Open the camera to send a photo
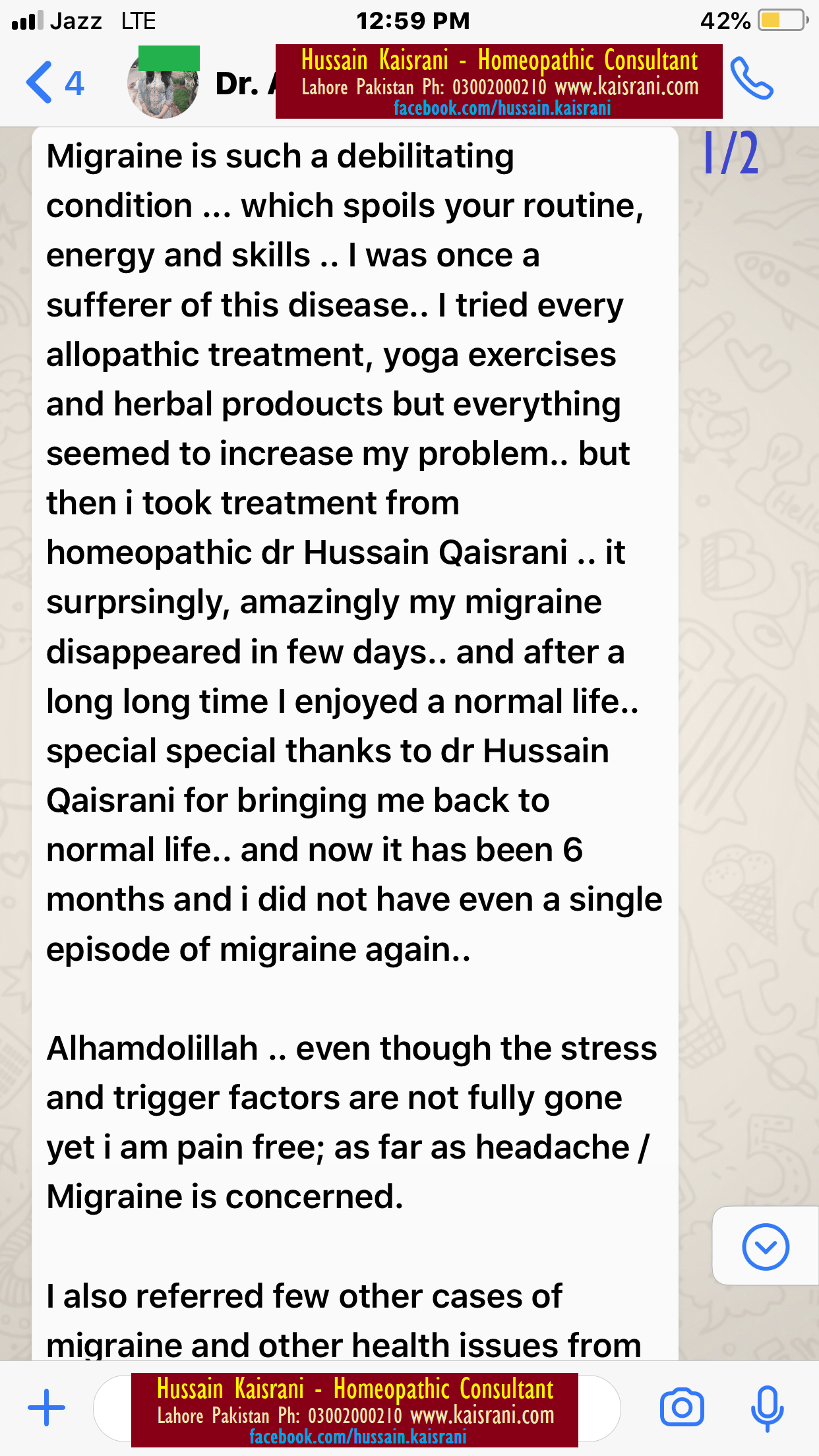The width and height of the screenshot is (819, 1456). [682, 1407]
